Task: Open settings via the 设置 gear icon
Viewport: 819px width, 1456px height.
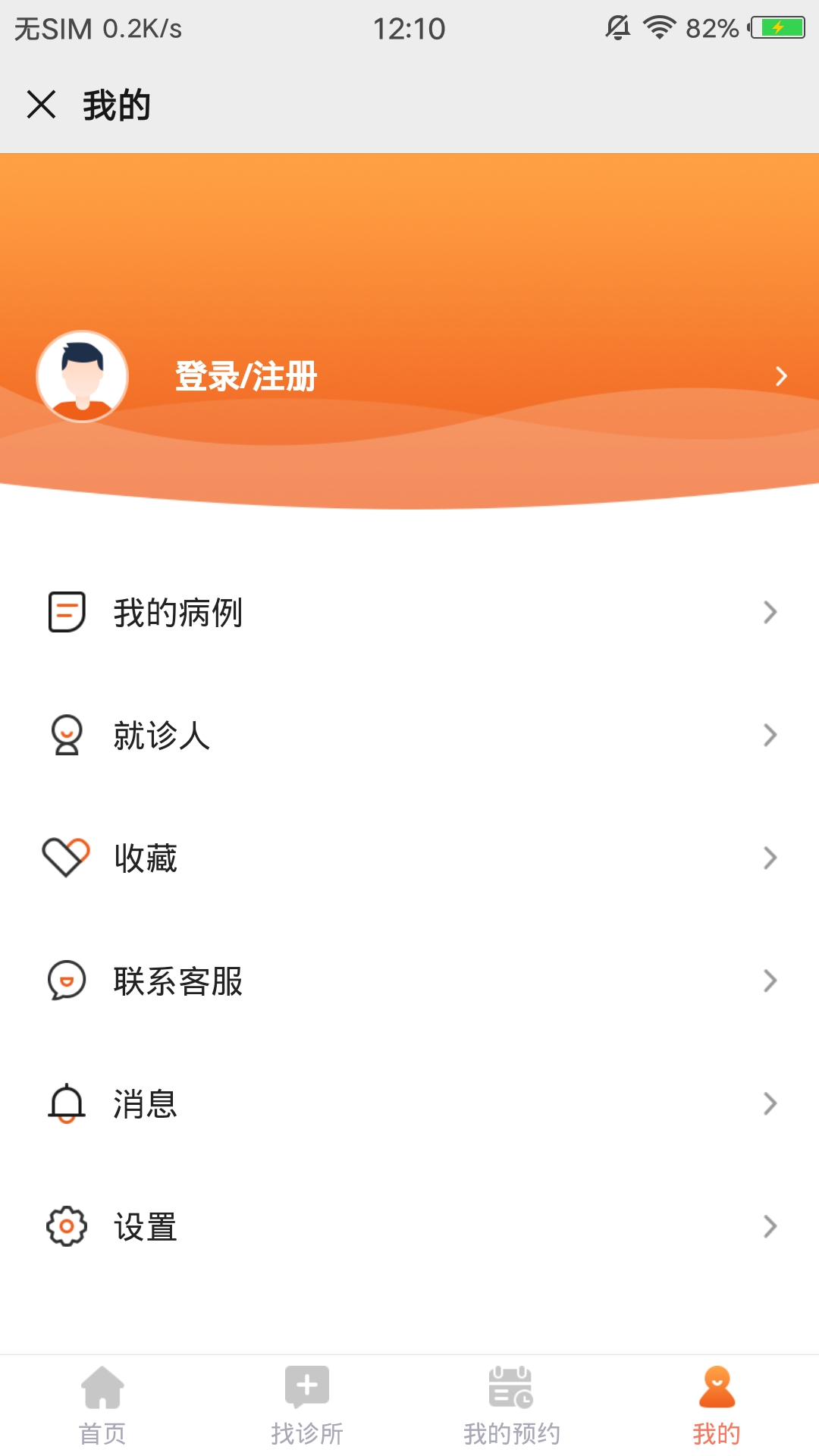Action: click(67, 1226)
